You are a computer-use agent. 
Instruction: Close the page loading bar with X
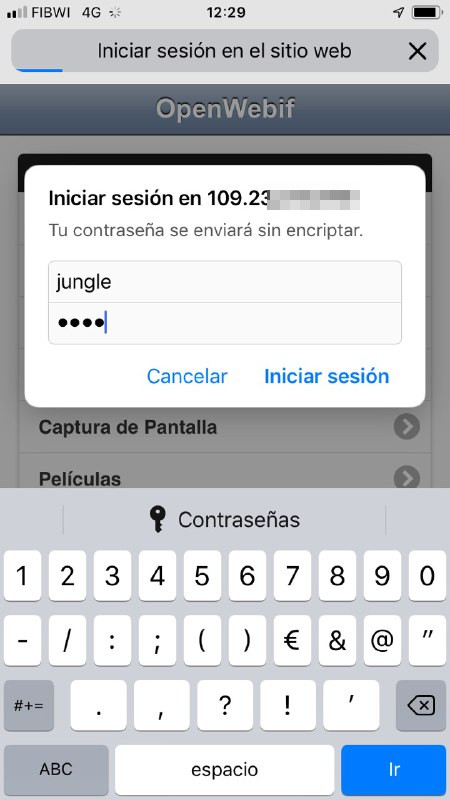point(417,51)
